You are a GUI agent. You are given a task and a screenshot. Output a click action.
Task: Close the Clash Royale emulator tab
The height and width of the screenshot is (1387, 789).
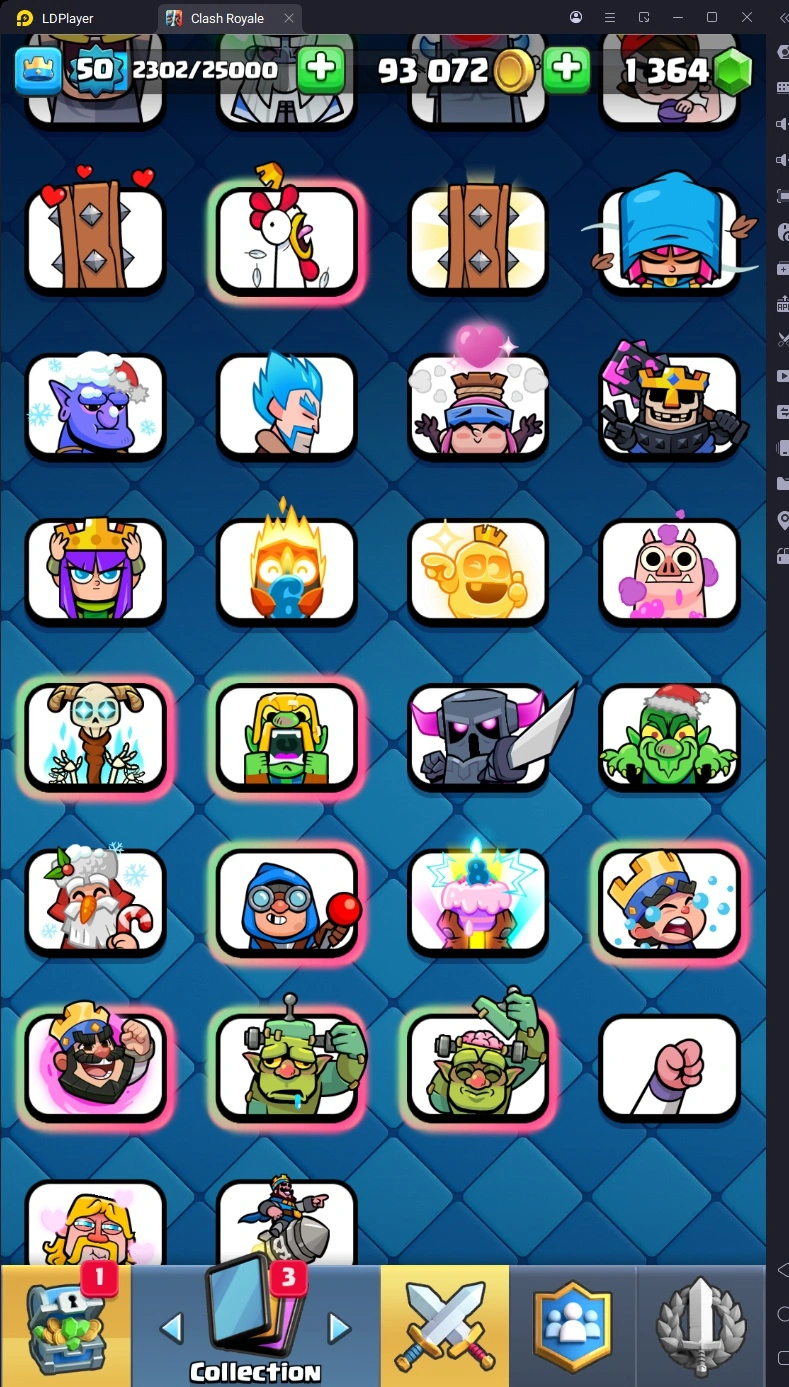[289, 18]
